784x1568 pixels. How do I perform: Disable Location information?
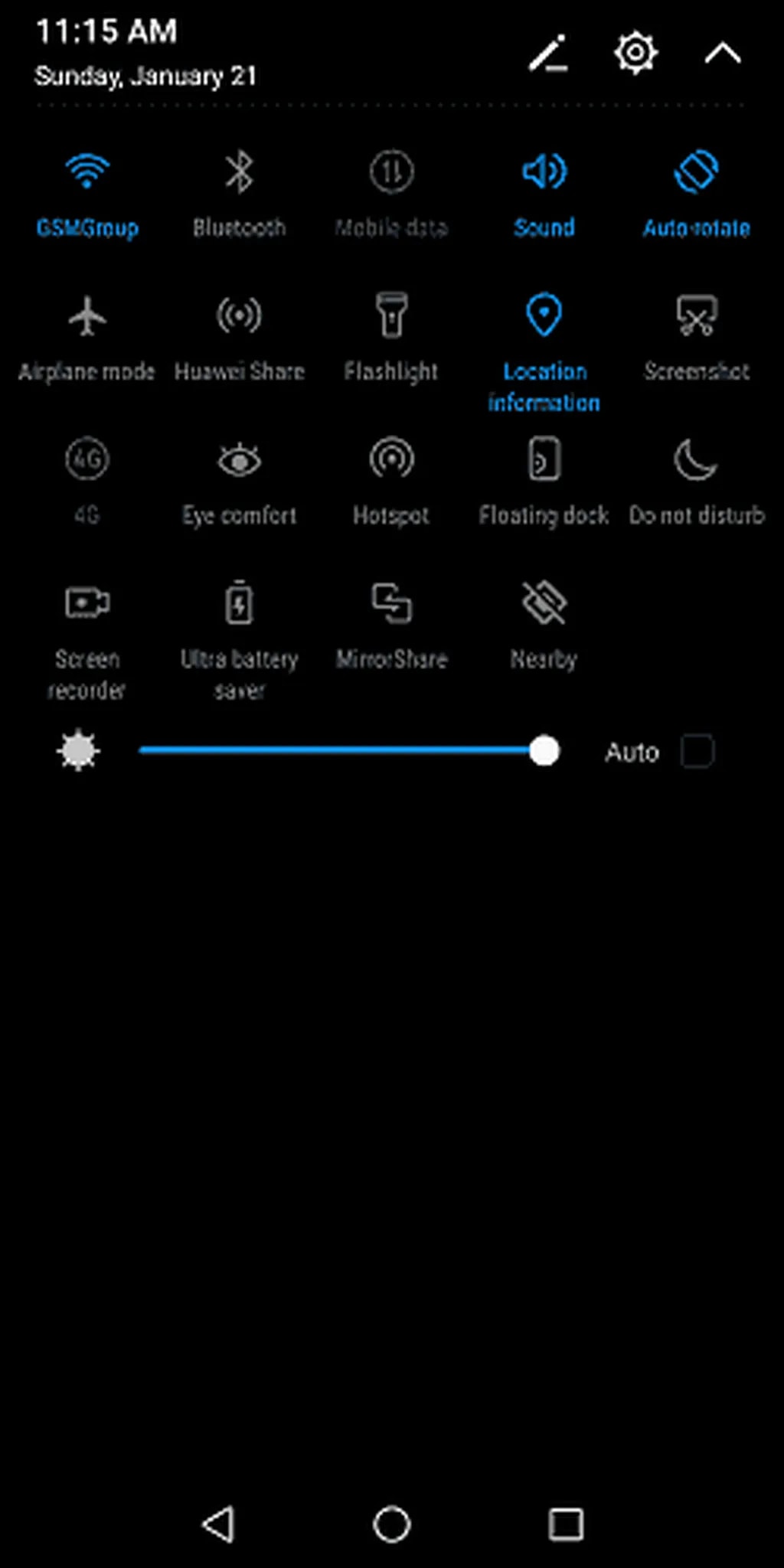544,317
